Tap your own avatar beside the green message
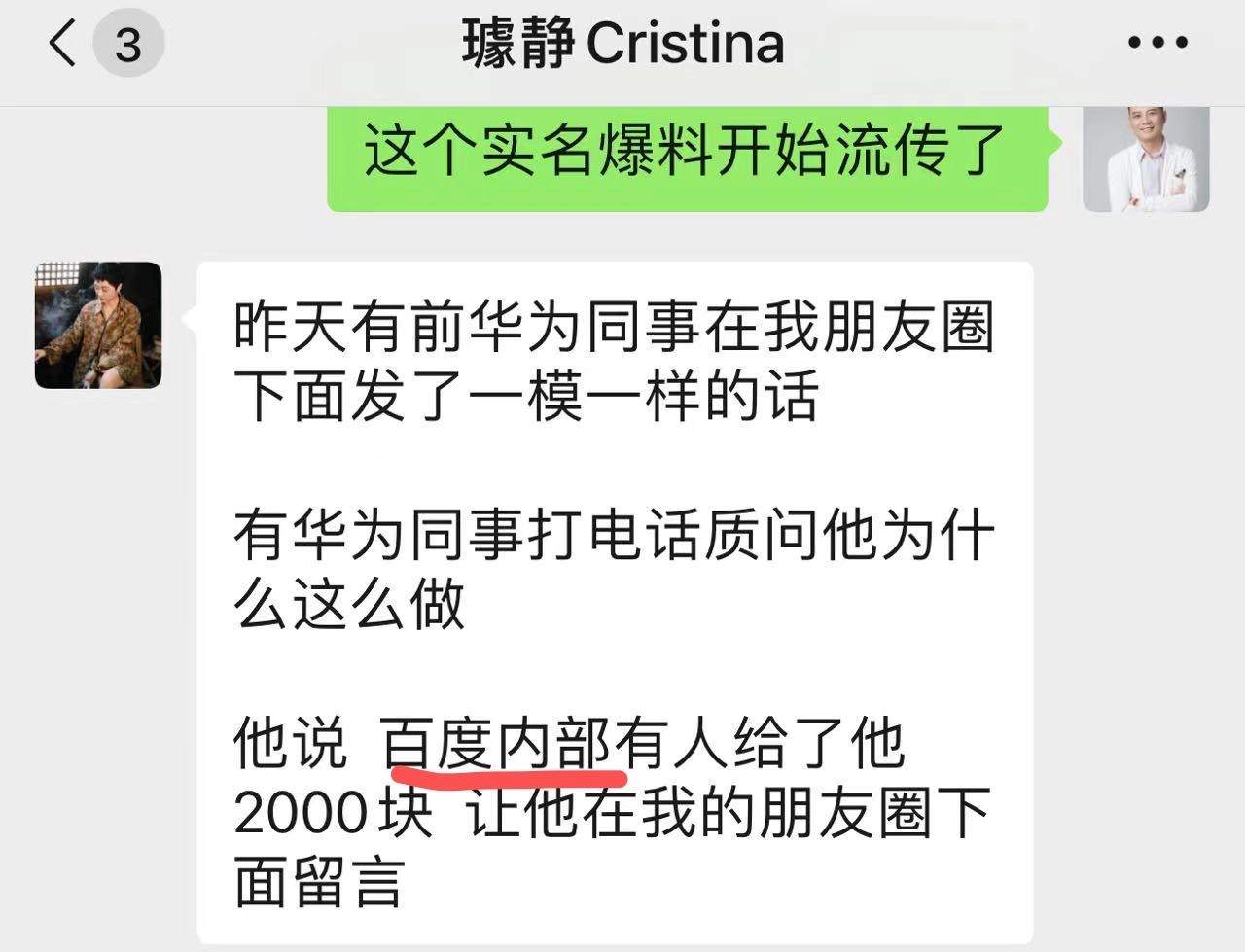Image resolution: width=1245 pixels, height=952 pixels. (1146, 159)
